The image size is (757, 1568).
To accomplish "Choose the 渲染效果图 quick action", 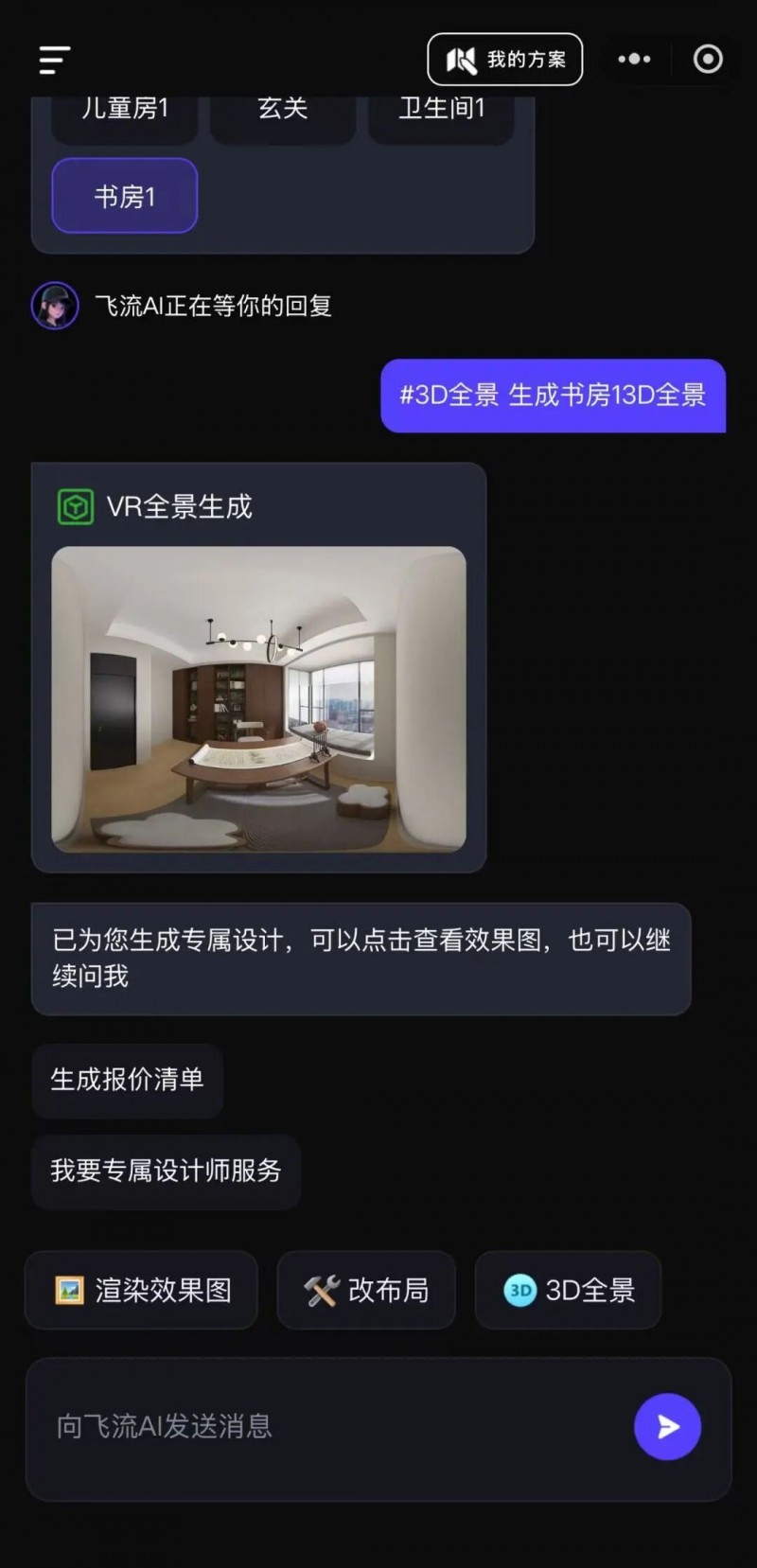I will 142,1290.
